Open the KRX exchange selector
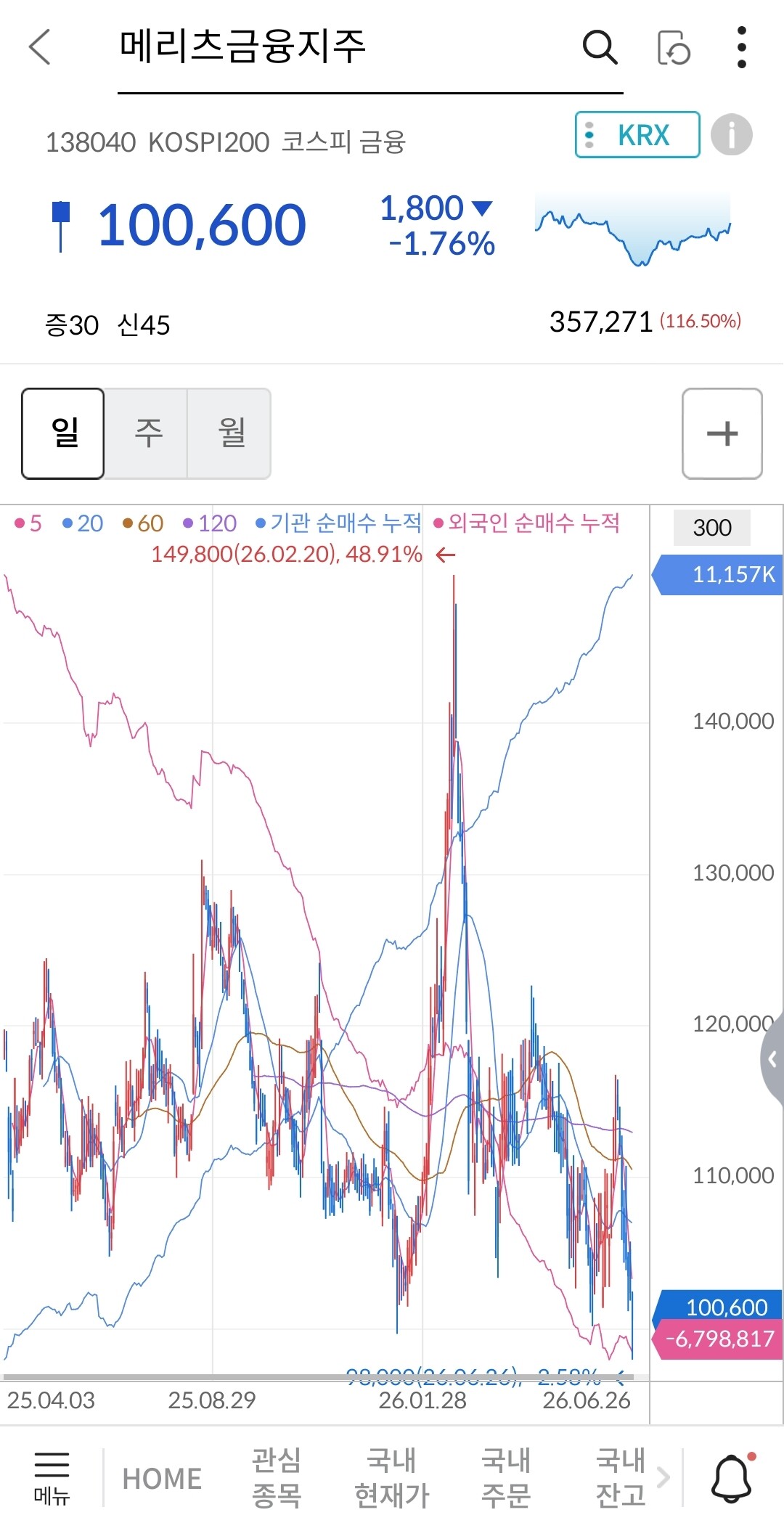Screen dimensions: 784x1531 point(637,135)
